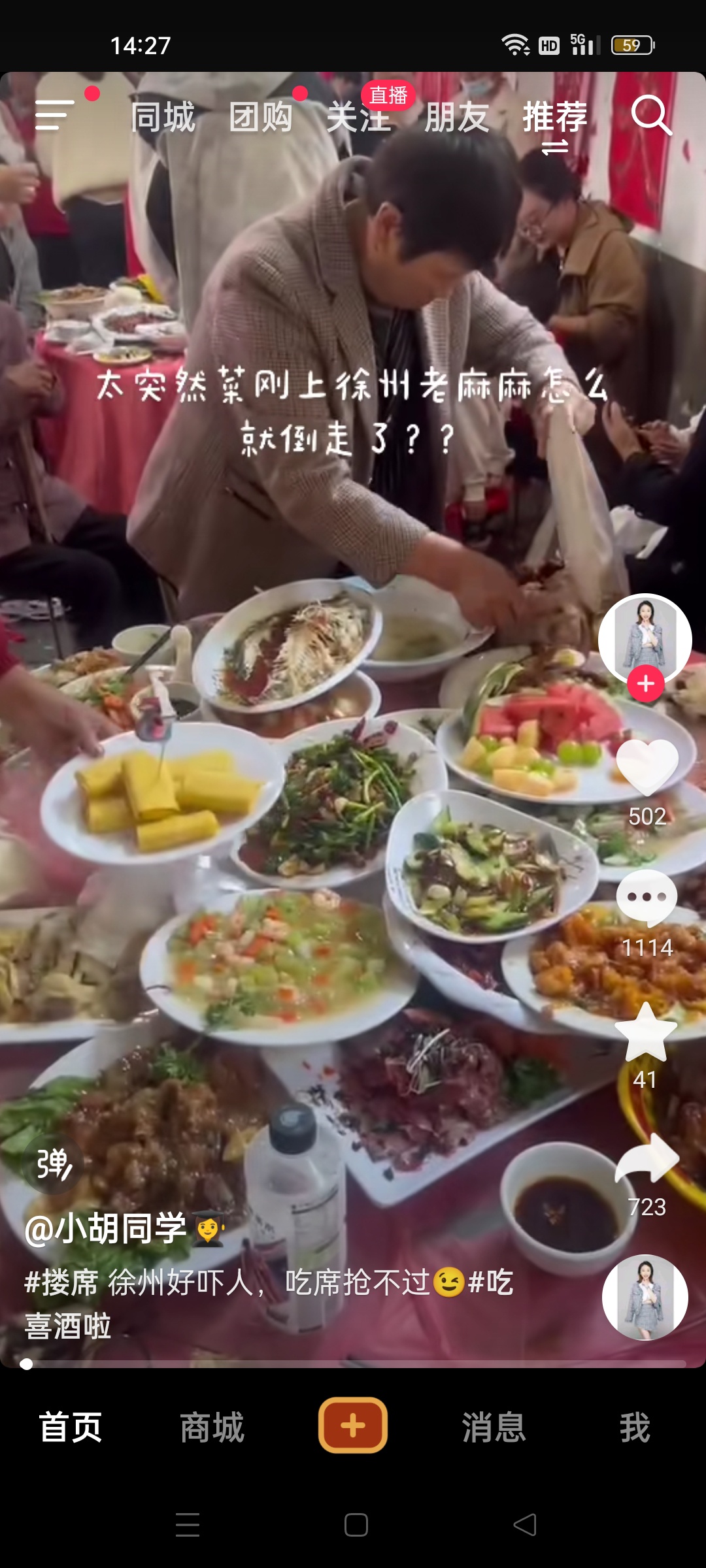
Task: Toggle the 弹 danmaku button
Action: 54,1164
